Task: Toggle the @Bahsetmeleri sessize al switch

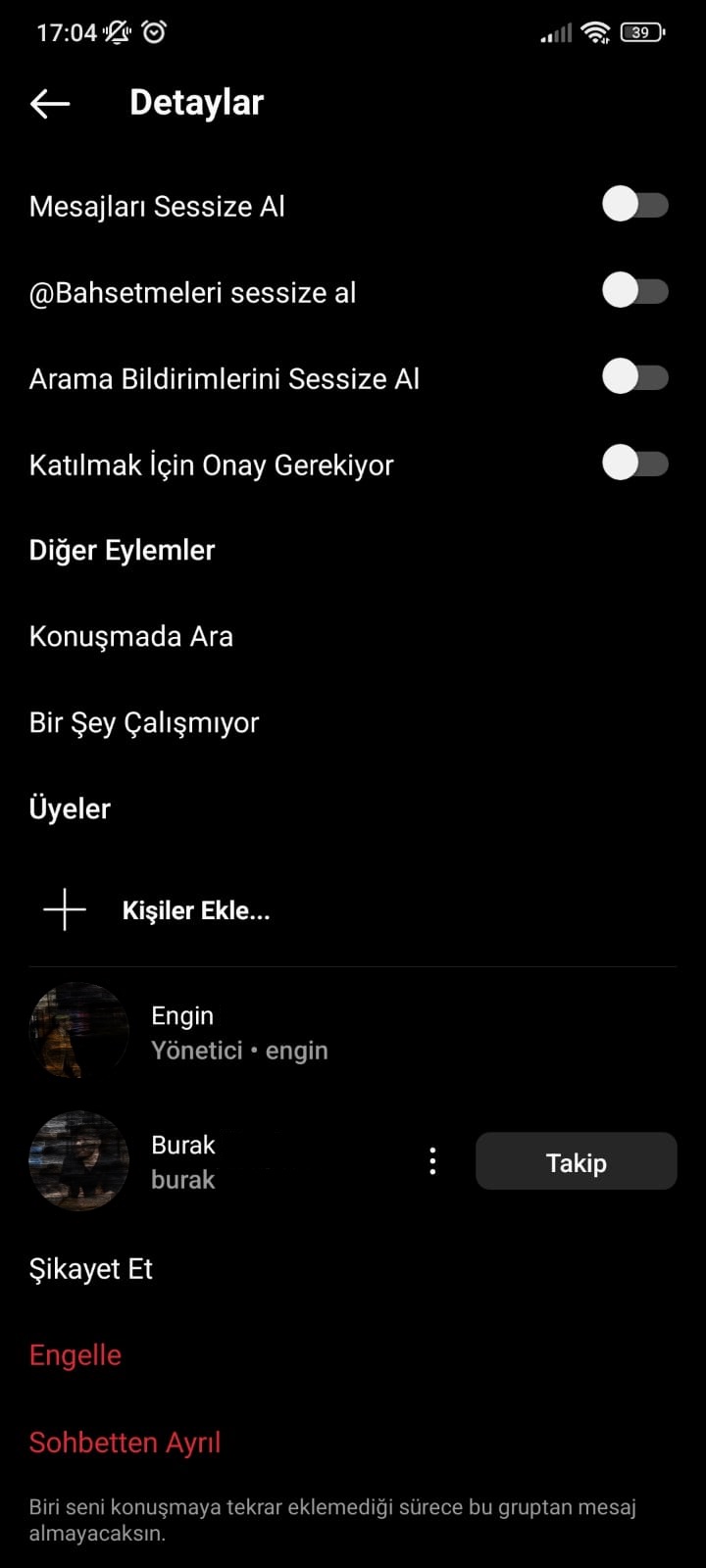Action: 634,291
